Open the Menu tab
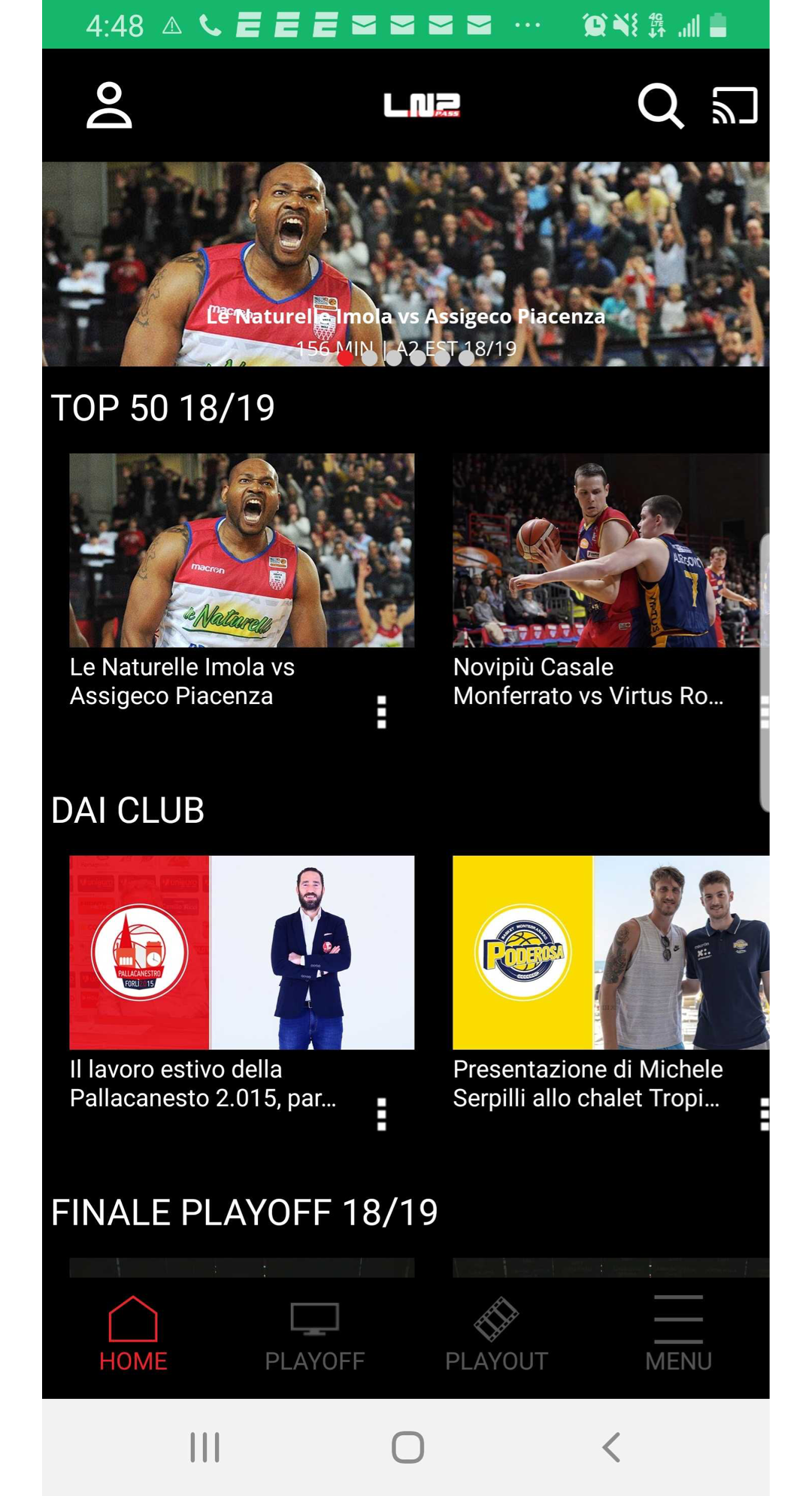The image size is (812, 1496). pos(678,1334)
